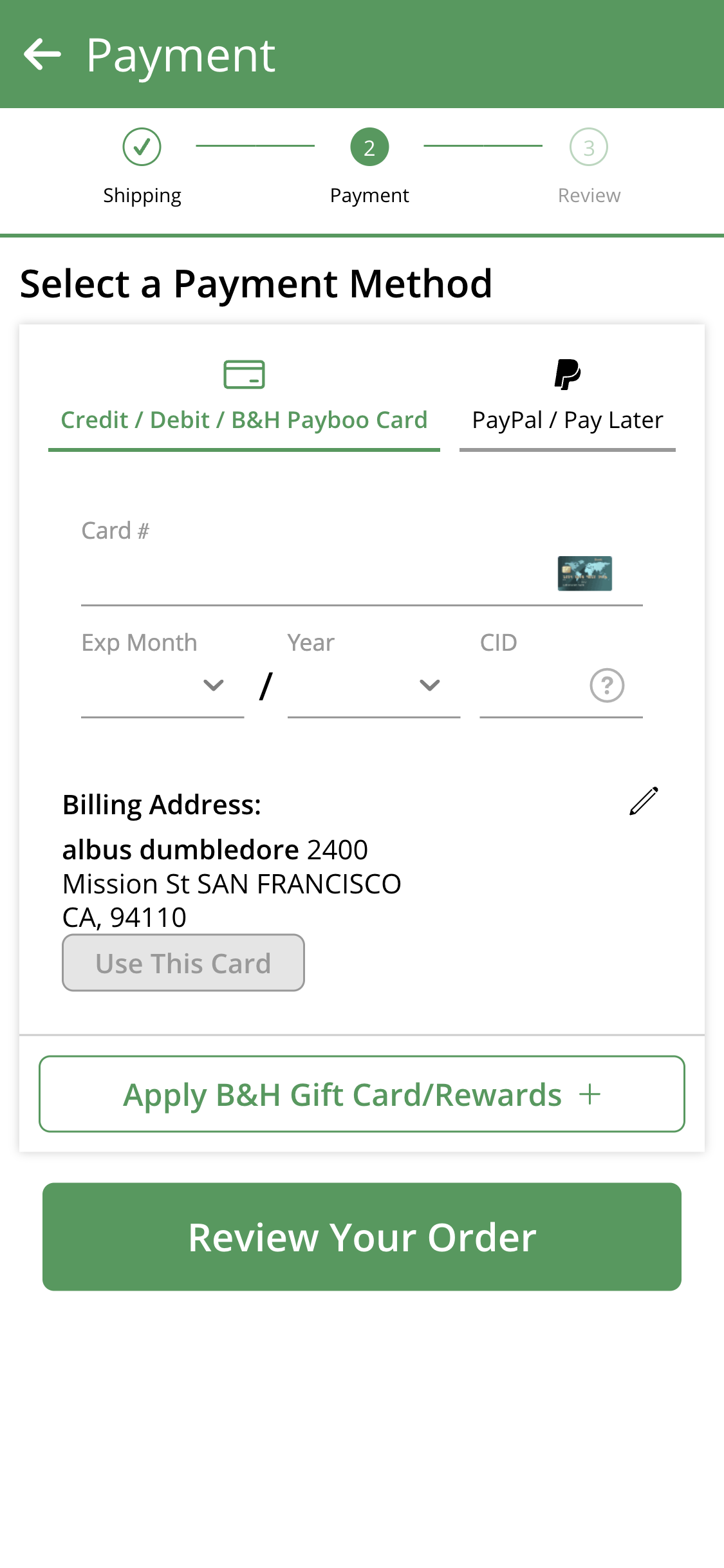Click the Review step circle labeled 3
This screenshot has height=1568, width=724.
coord(589,147)
